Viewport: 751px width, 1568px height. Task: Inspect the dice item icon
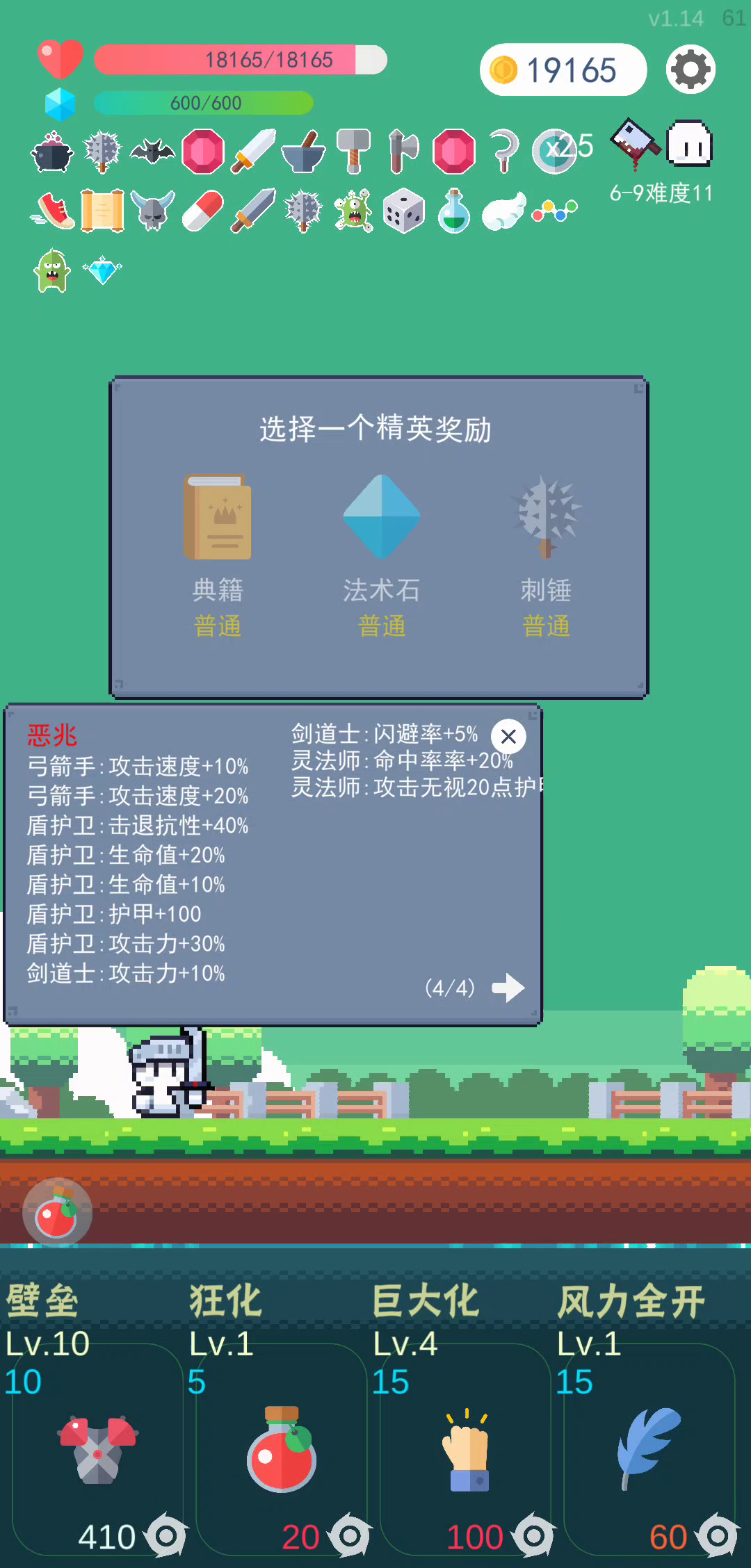pos(404,211)
